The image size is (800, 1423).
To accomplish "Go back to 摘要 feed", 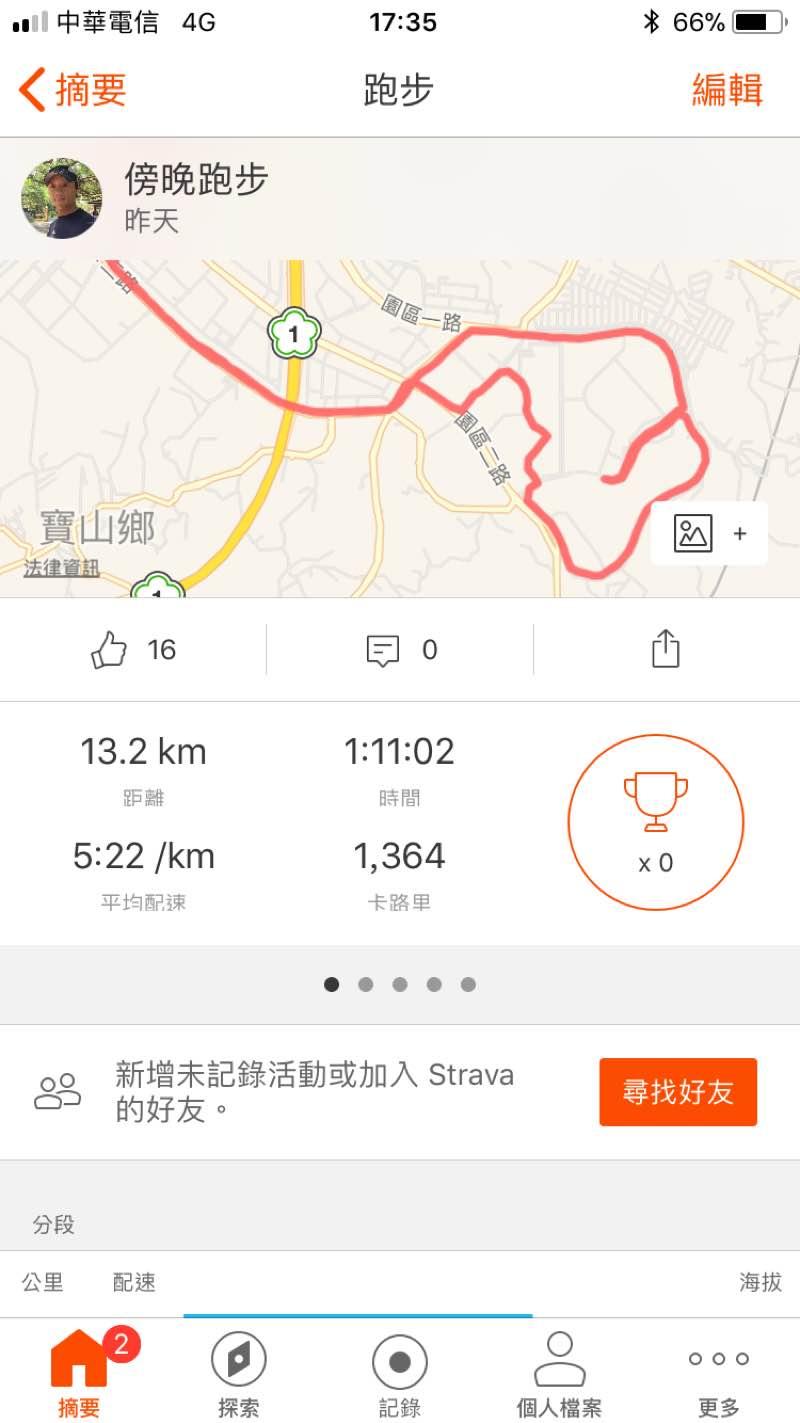I will click(72, 90).
